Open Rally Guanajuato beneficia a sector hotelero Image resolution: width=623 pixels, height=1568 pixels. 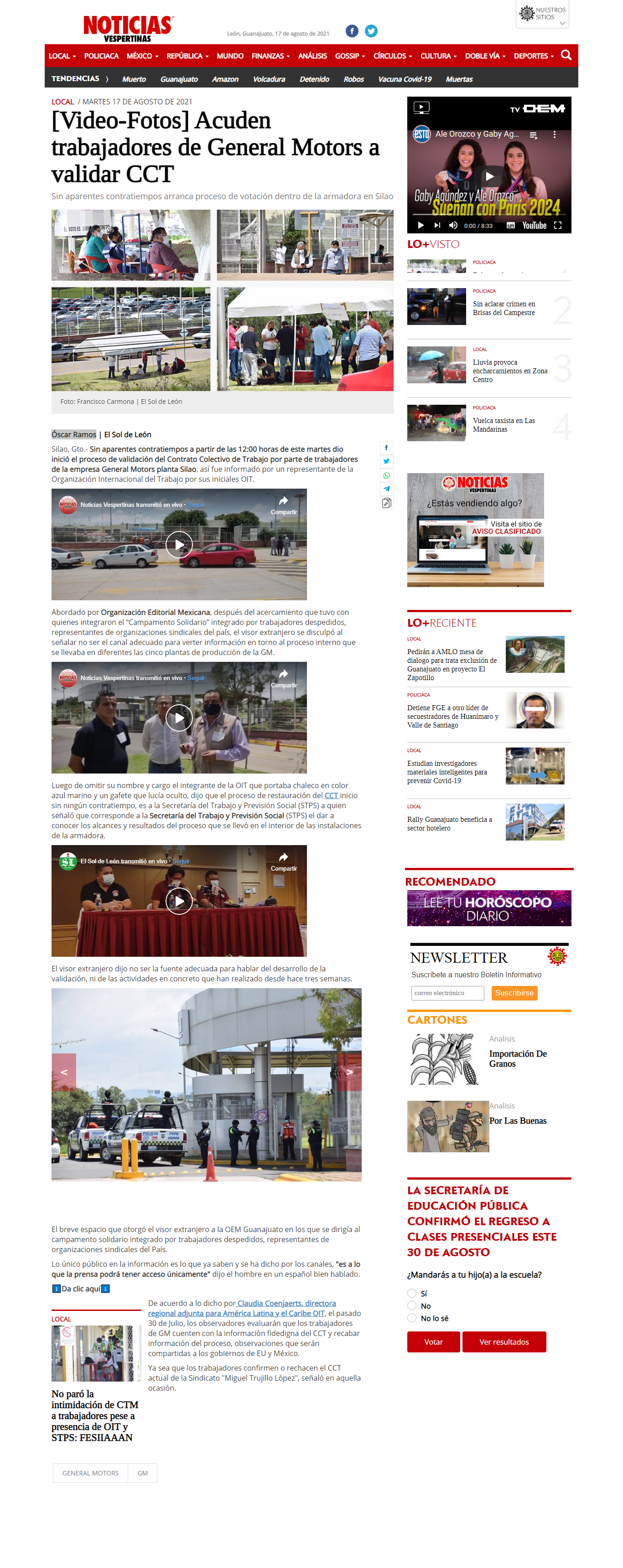[x=449, y=824]
